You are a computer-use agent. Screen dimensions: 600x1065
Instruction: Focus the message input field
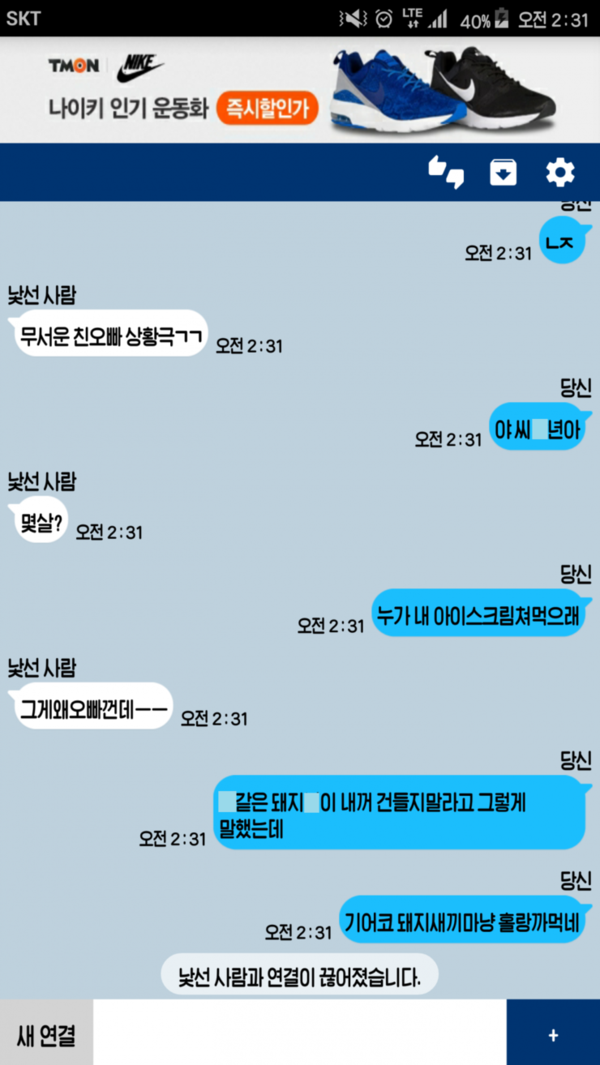300,1033
